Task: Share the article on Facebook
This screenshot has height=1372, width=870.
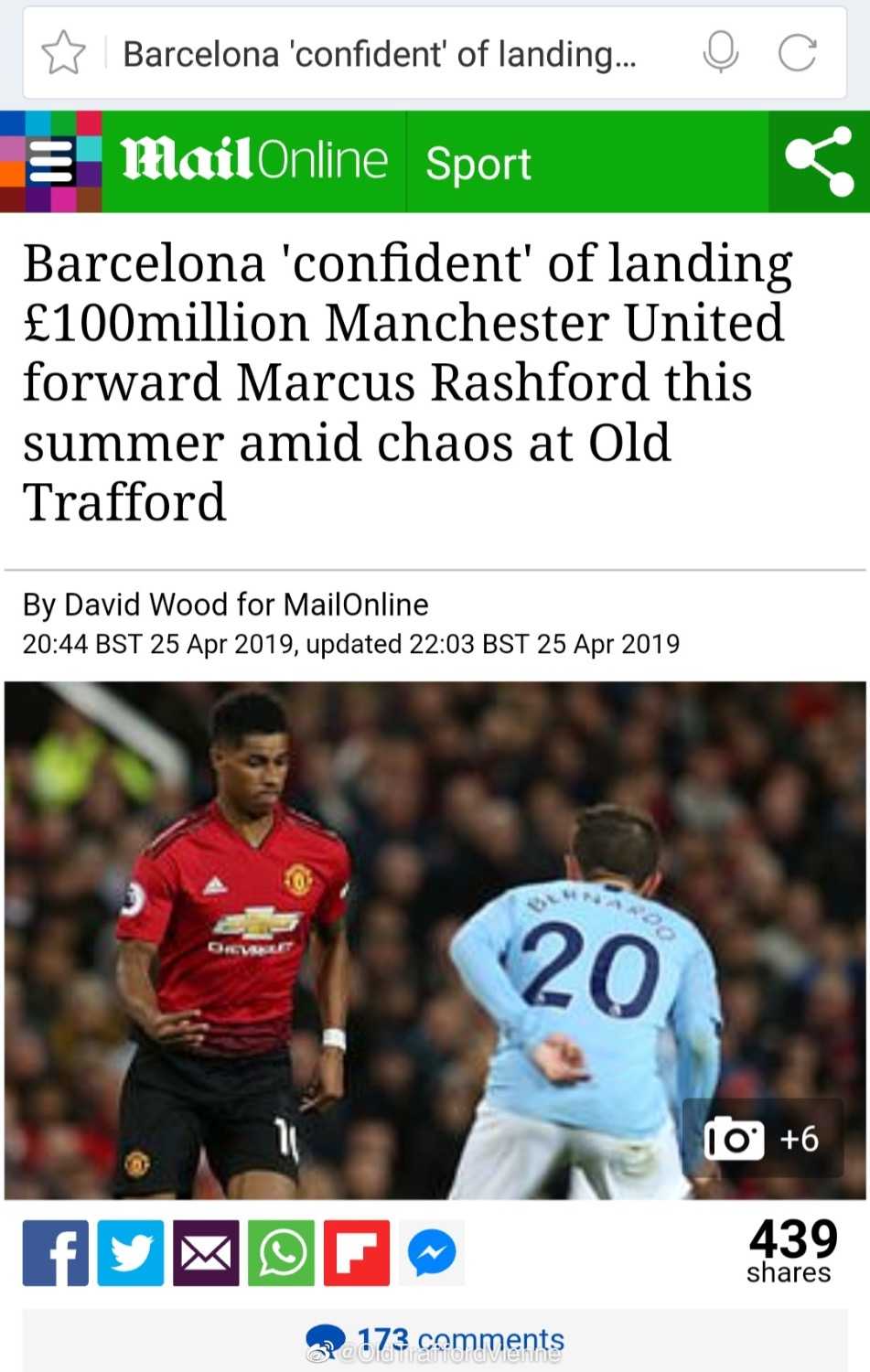Action: pyautogui.click(x=56, y=1252)
